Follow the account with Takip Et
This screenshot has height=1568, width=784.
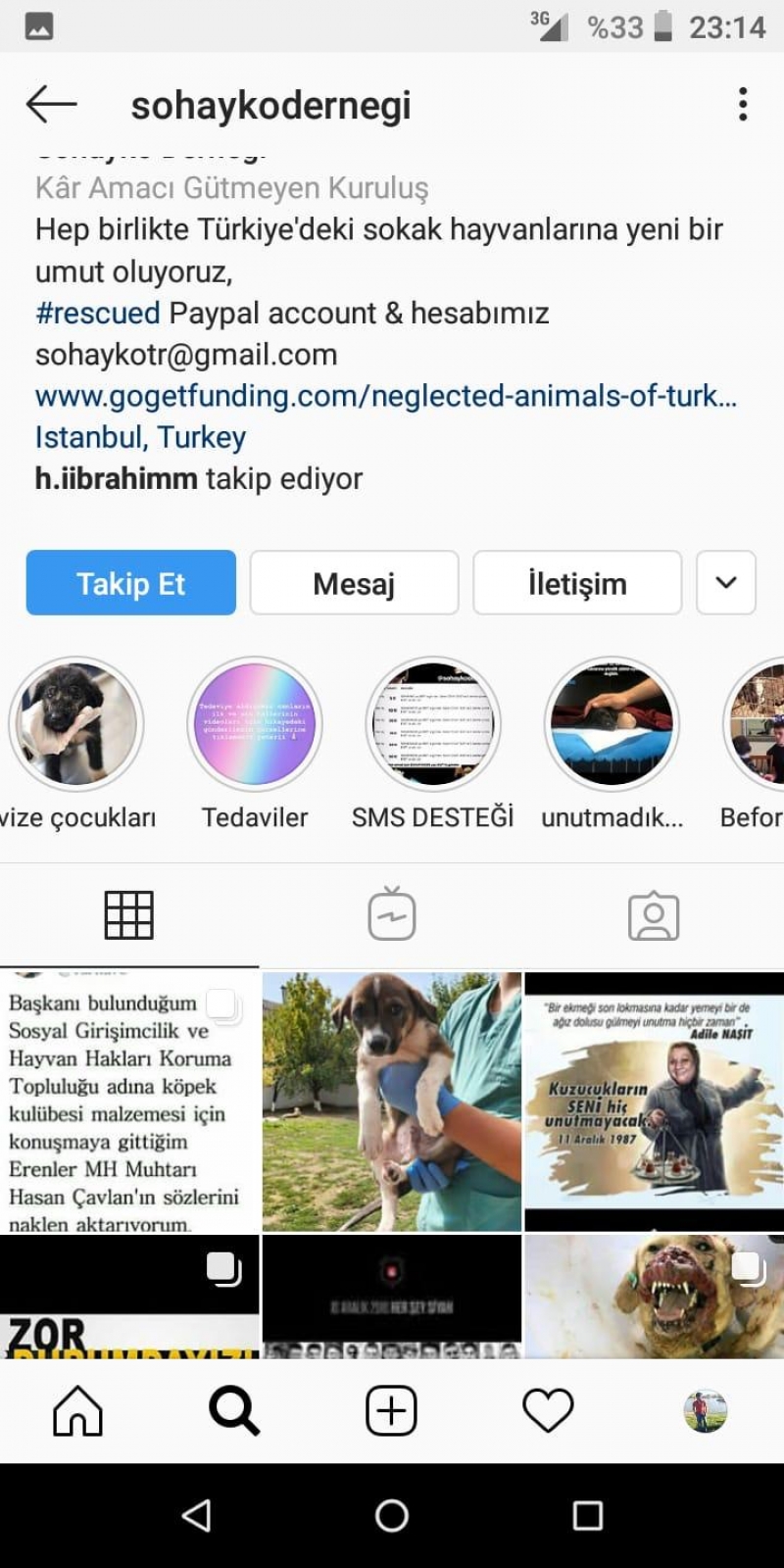130,583
